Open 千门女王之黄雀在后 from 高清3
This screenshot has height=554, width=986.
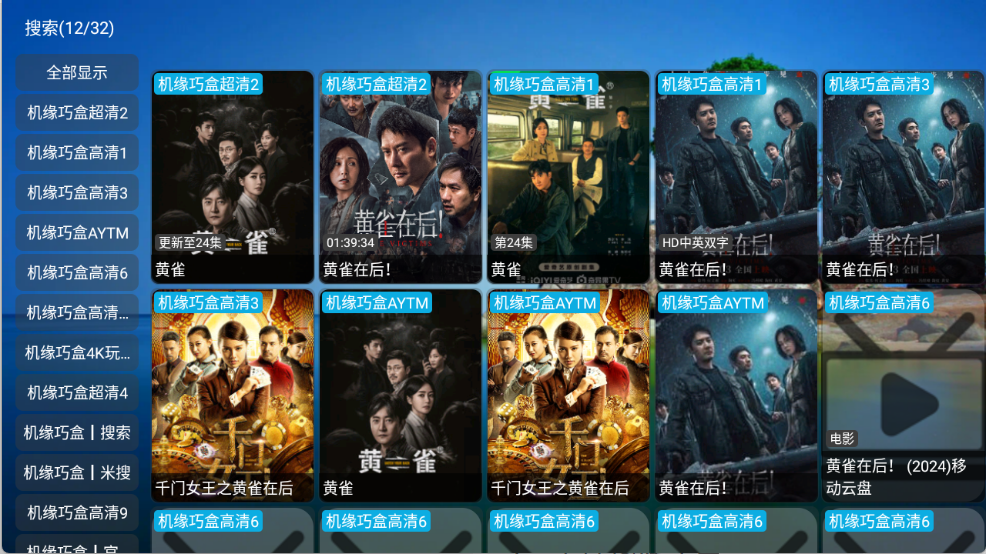pyautogui.click(x=232, y=396)
